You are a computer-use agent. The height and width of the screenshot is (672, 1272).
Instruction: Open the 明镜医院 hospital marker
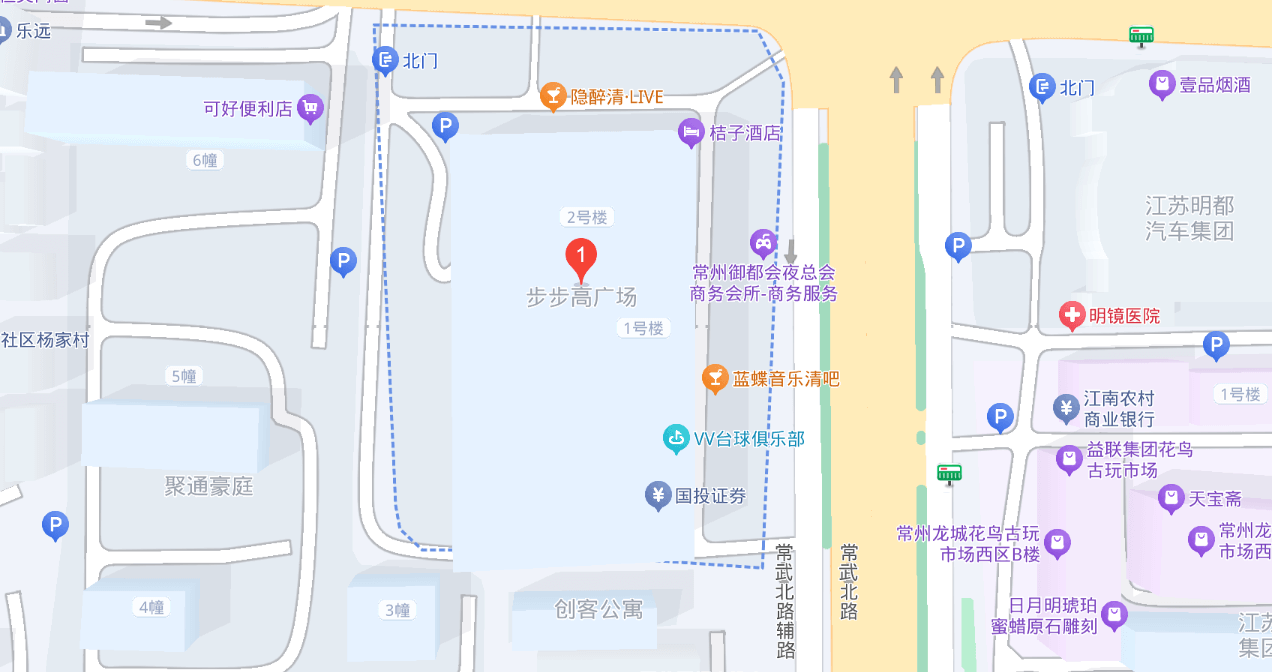tap(1072, 316)
